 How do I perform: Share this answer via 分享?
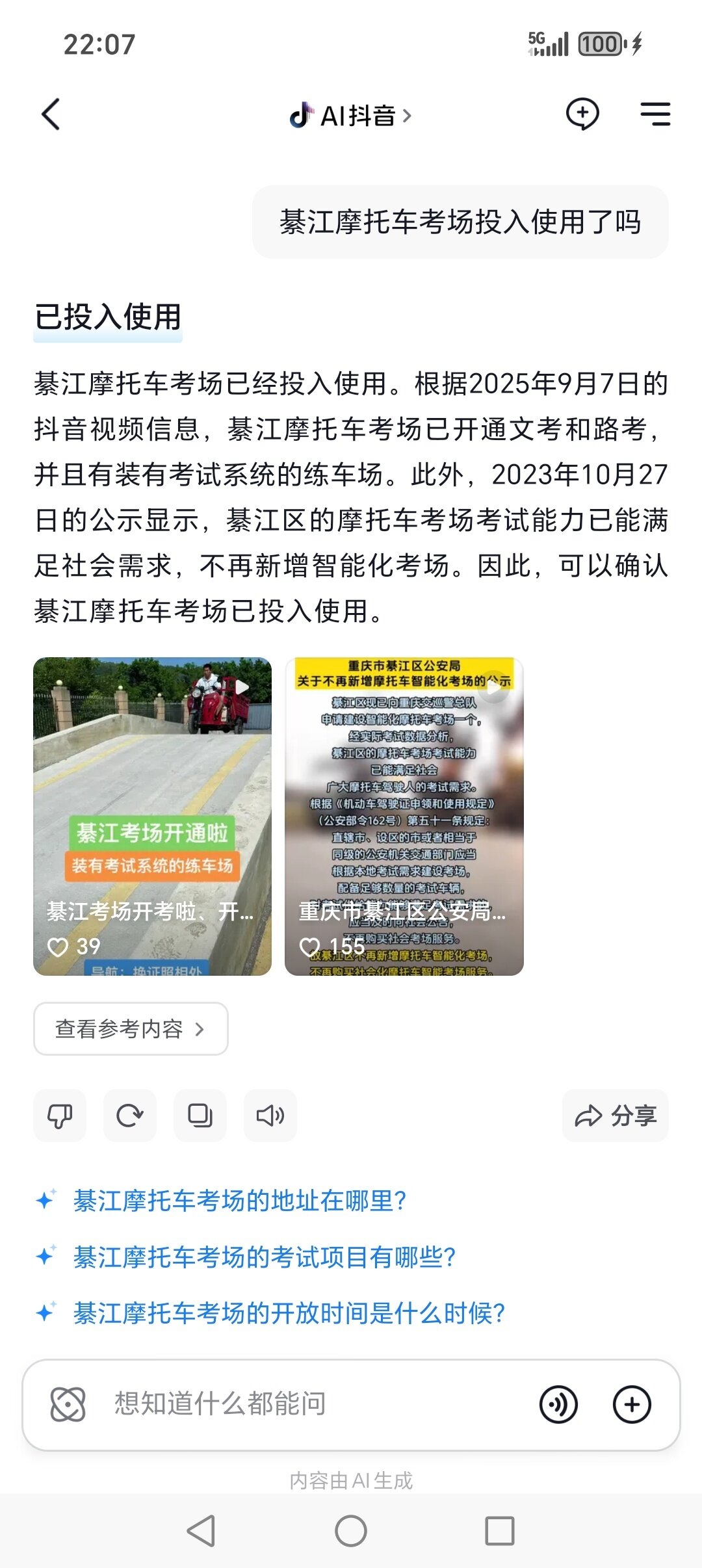pos(615,1116)
